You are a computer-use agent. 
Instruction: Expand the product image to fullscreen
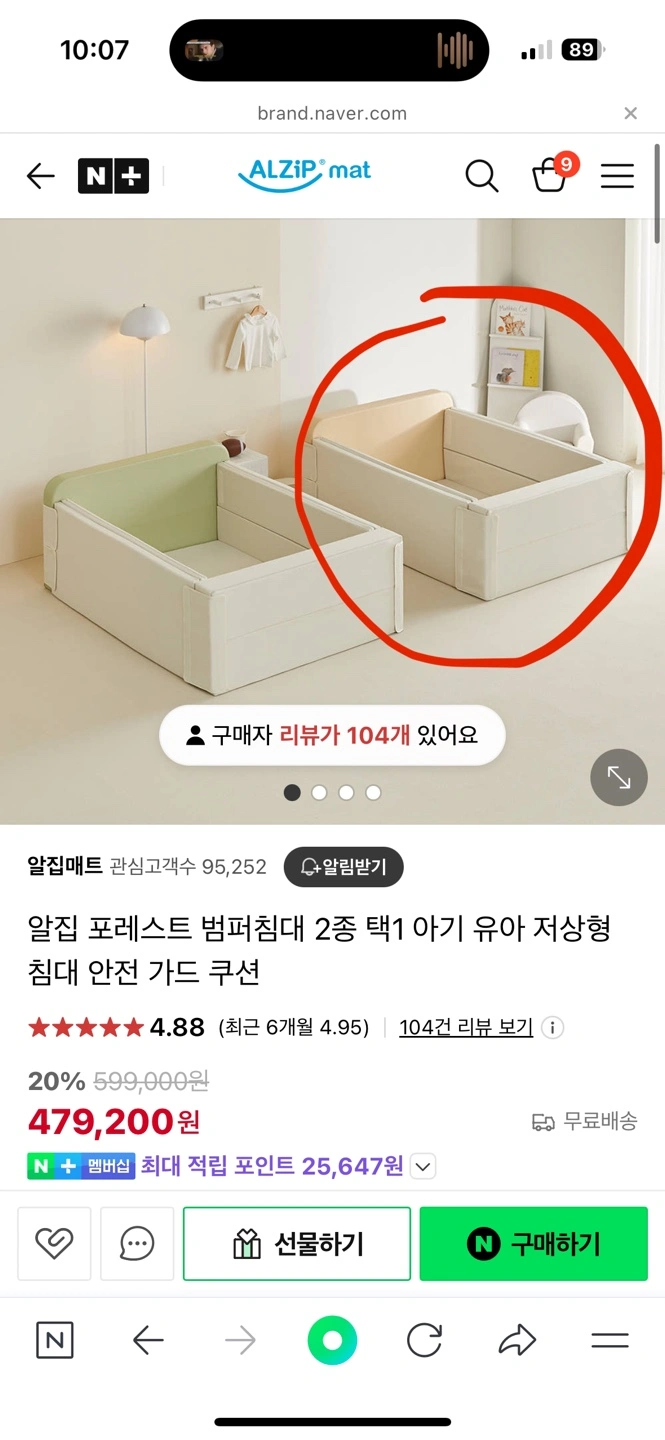618,777
